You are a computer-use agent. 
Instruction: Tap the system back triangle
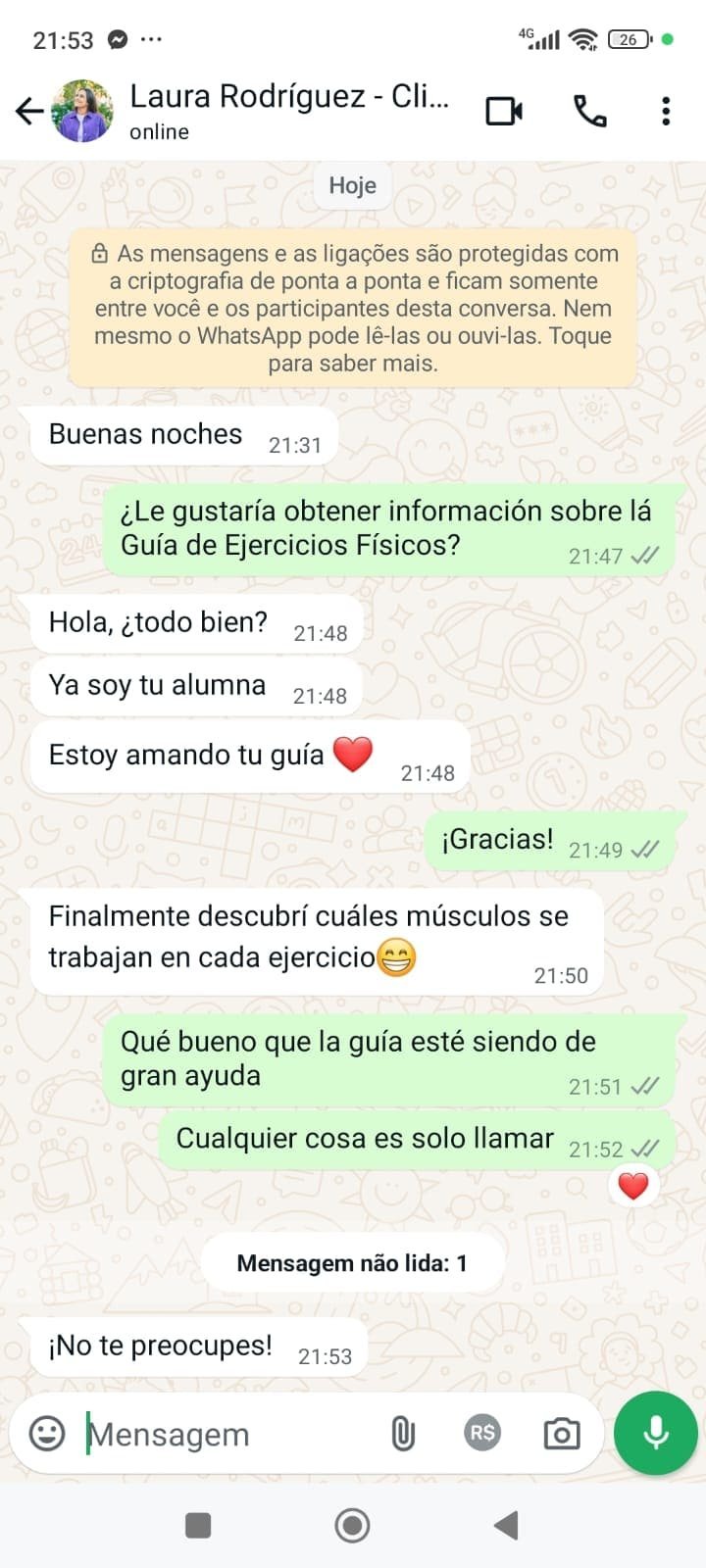pos(506,1525)
